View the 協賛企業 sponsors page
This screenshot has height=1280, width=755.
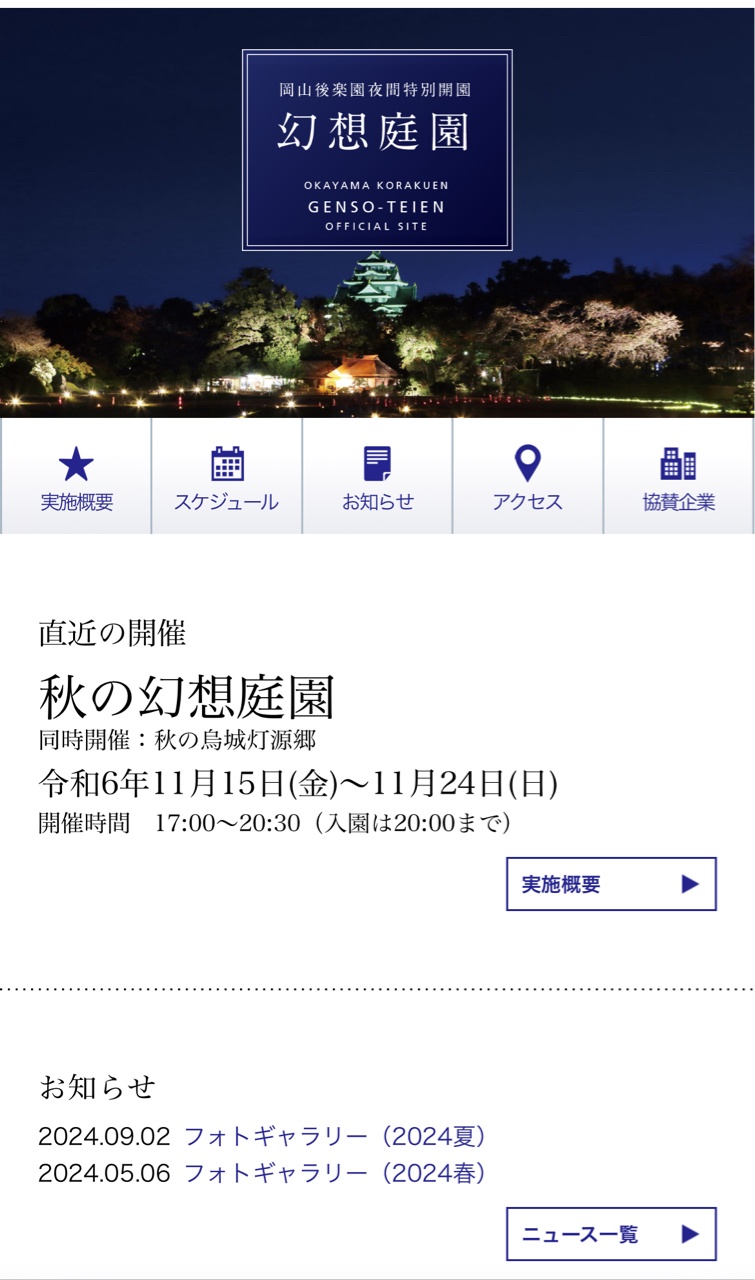coord(679,478)
